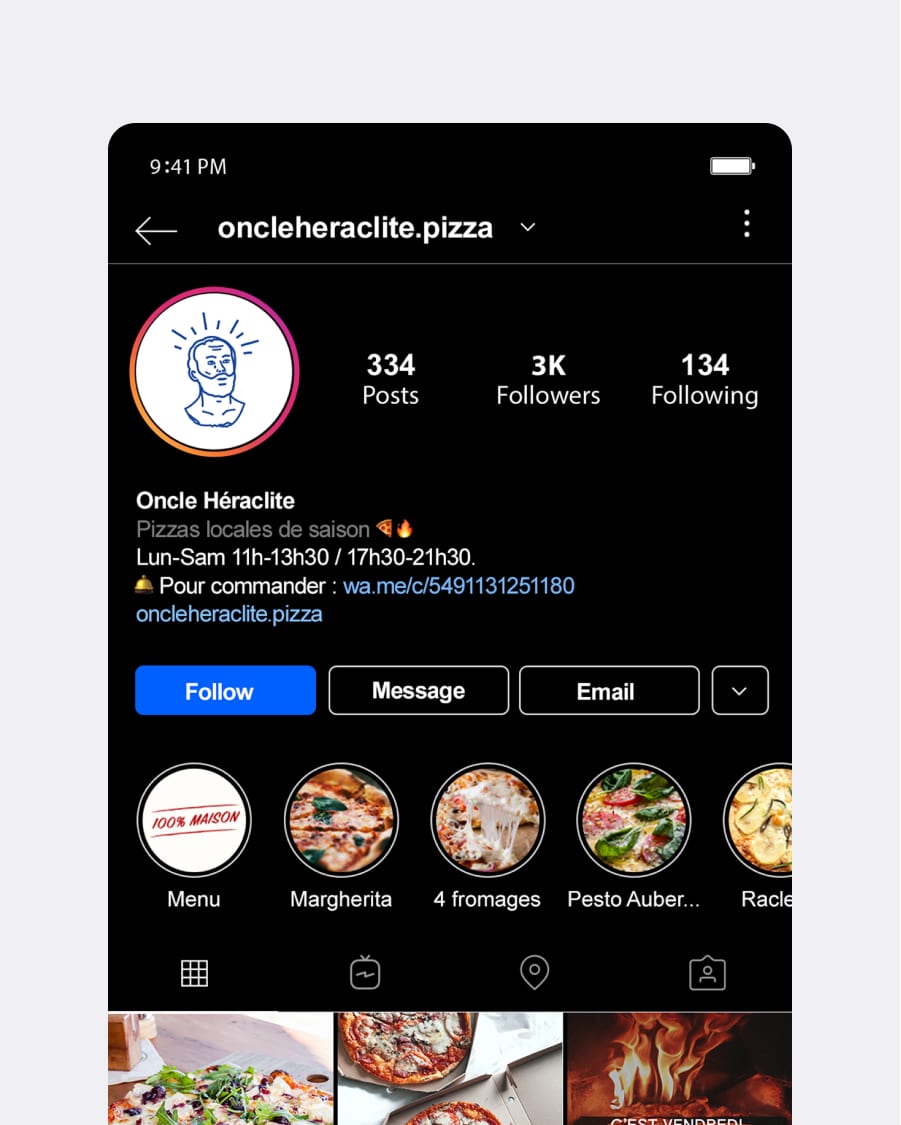Open the Margherita highlight
The width and height of the screenshot is (901, 1125).
pyautogui.click(x=341, y=822)
